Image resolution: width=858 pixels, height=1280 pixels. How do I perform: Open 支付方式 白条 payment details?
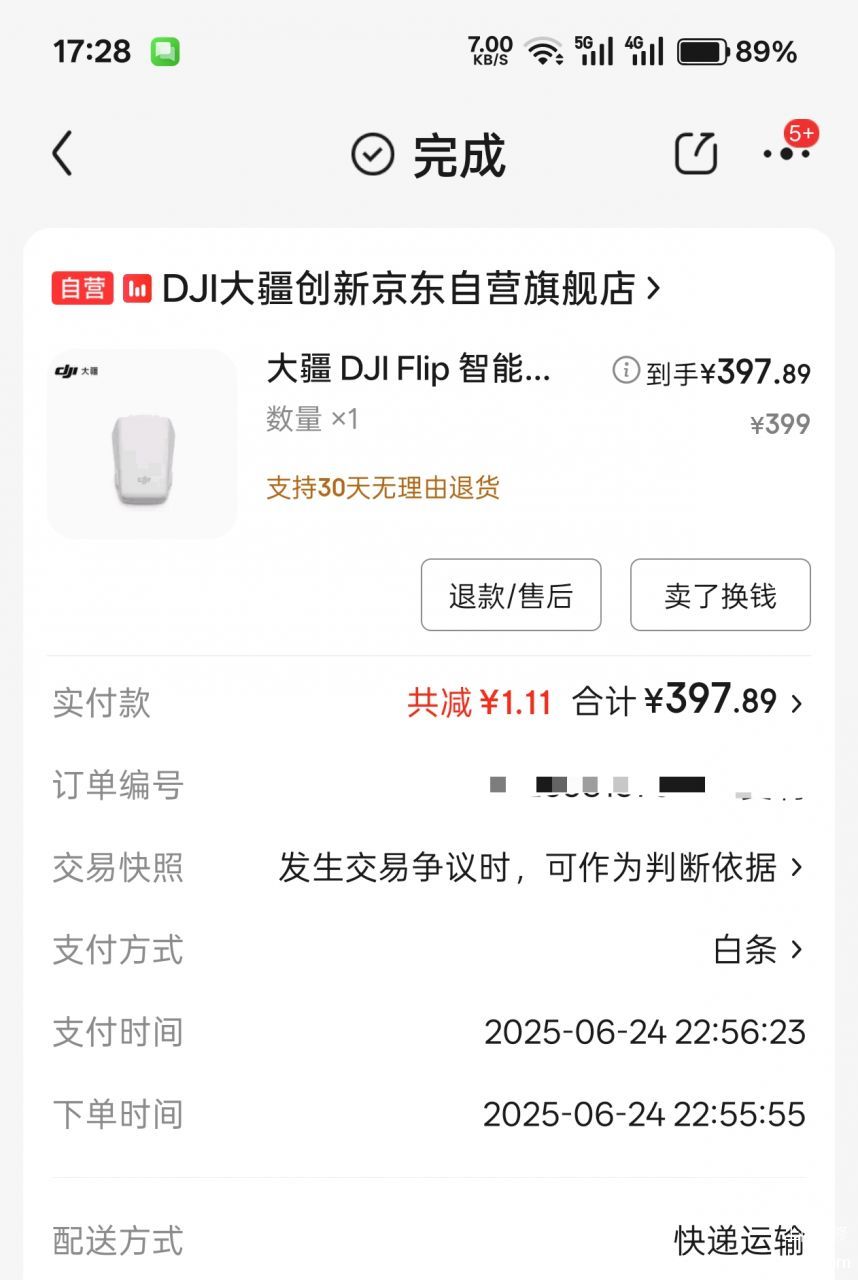tap(757, 949)
